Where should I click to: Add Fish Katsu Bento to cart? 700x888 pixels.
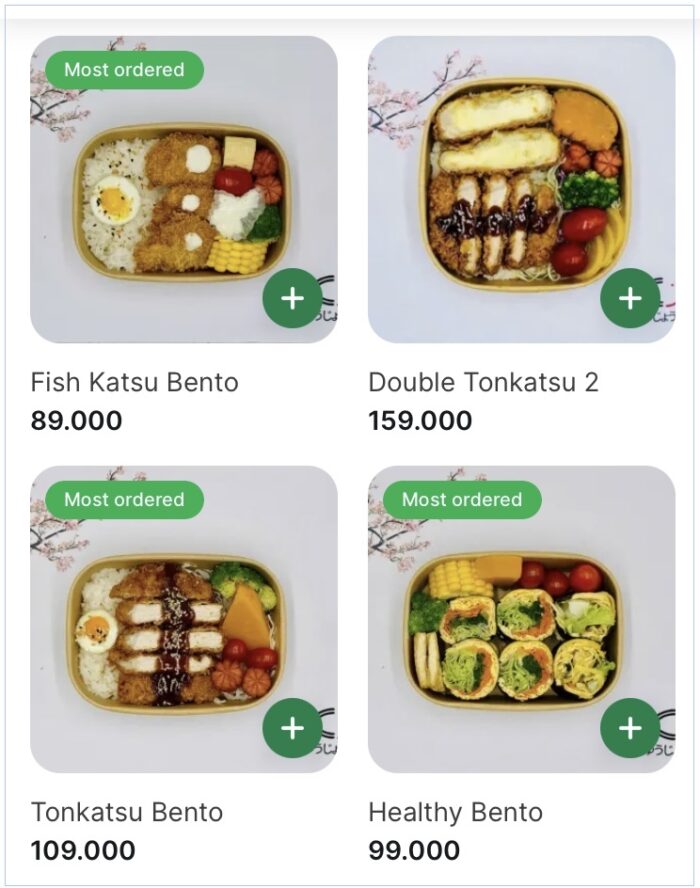(292, 298)
